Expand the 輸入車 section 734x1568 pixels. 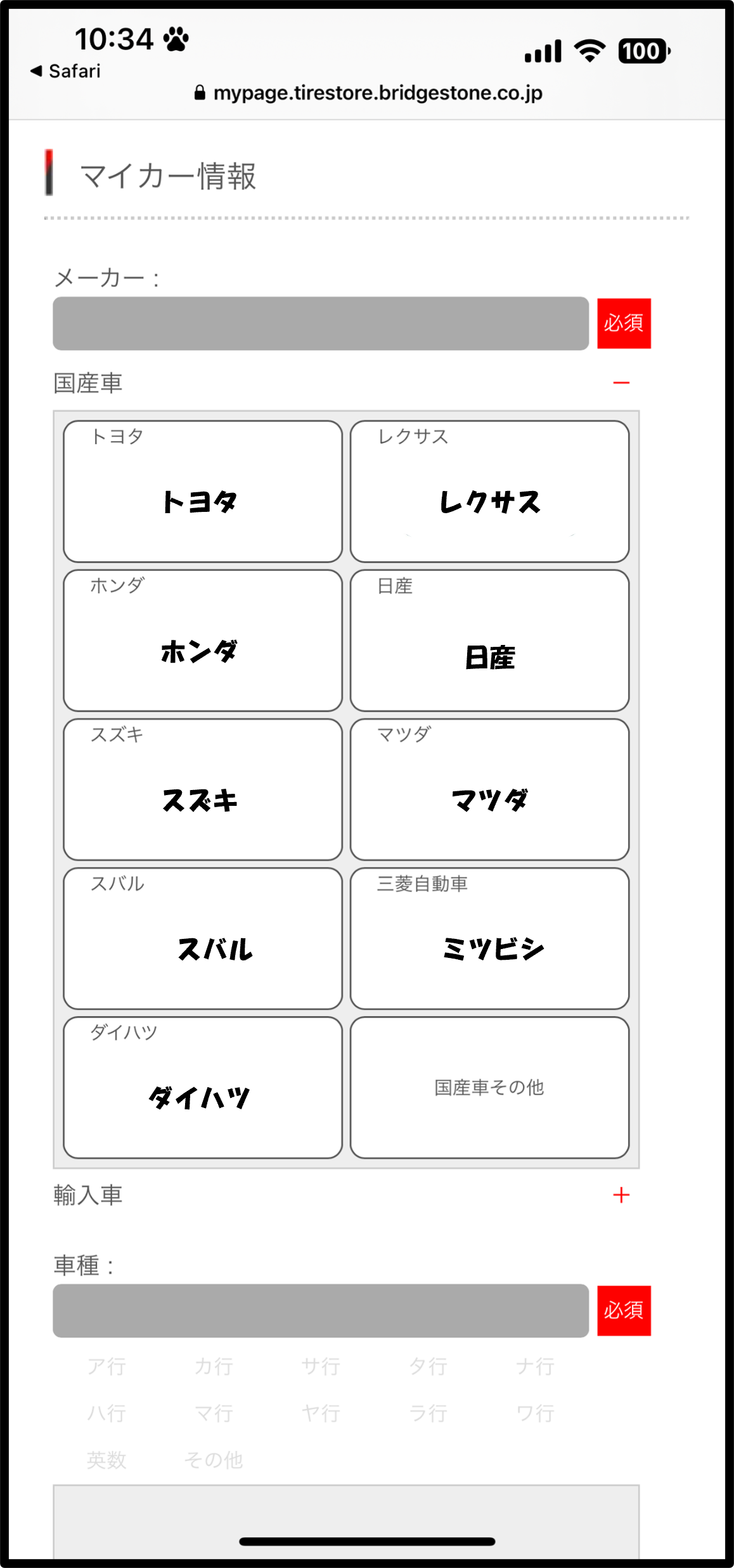[621, 1195]
